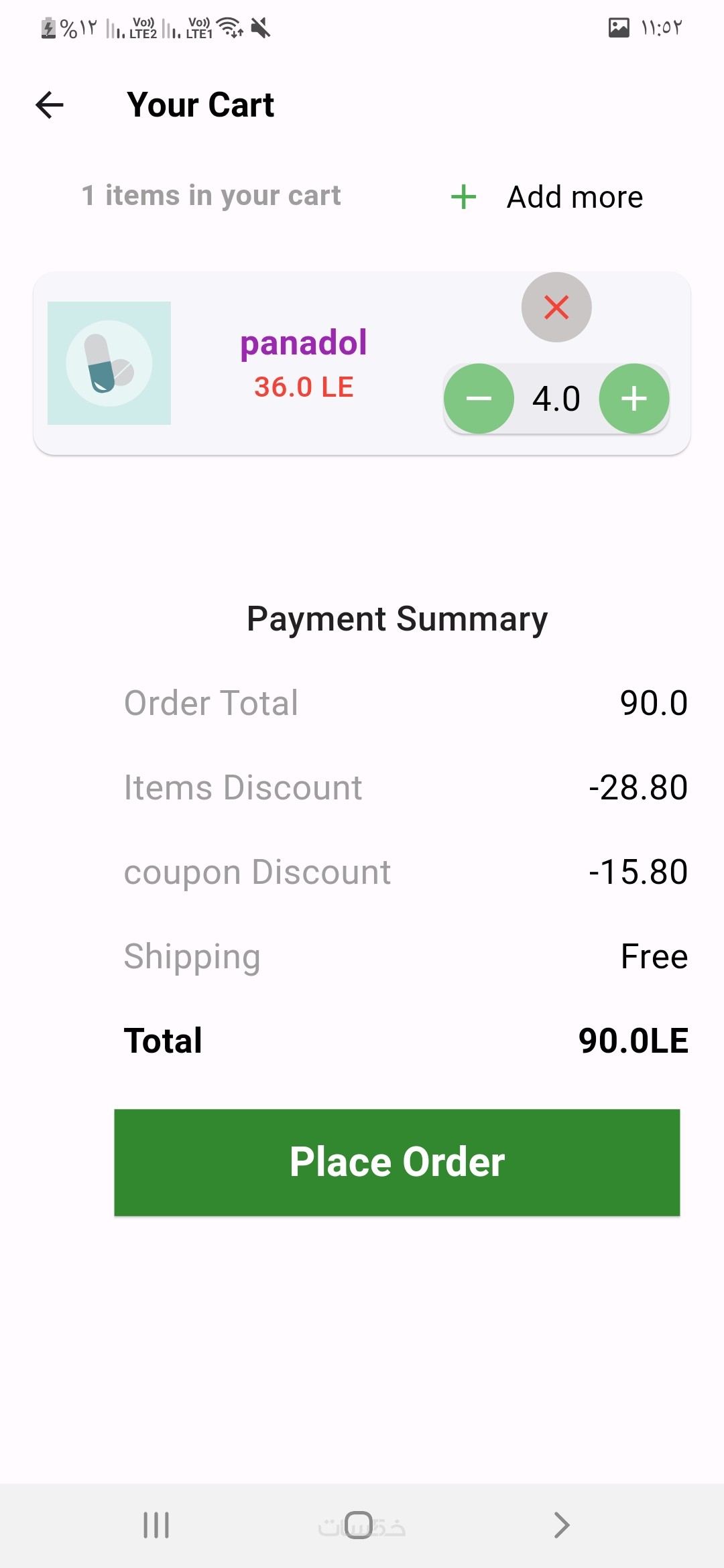Increase panadol quantity by one
Image resolution: width=724 pixels, height=1568 pixels.
click(x=633, y=399)
